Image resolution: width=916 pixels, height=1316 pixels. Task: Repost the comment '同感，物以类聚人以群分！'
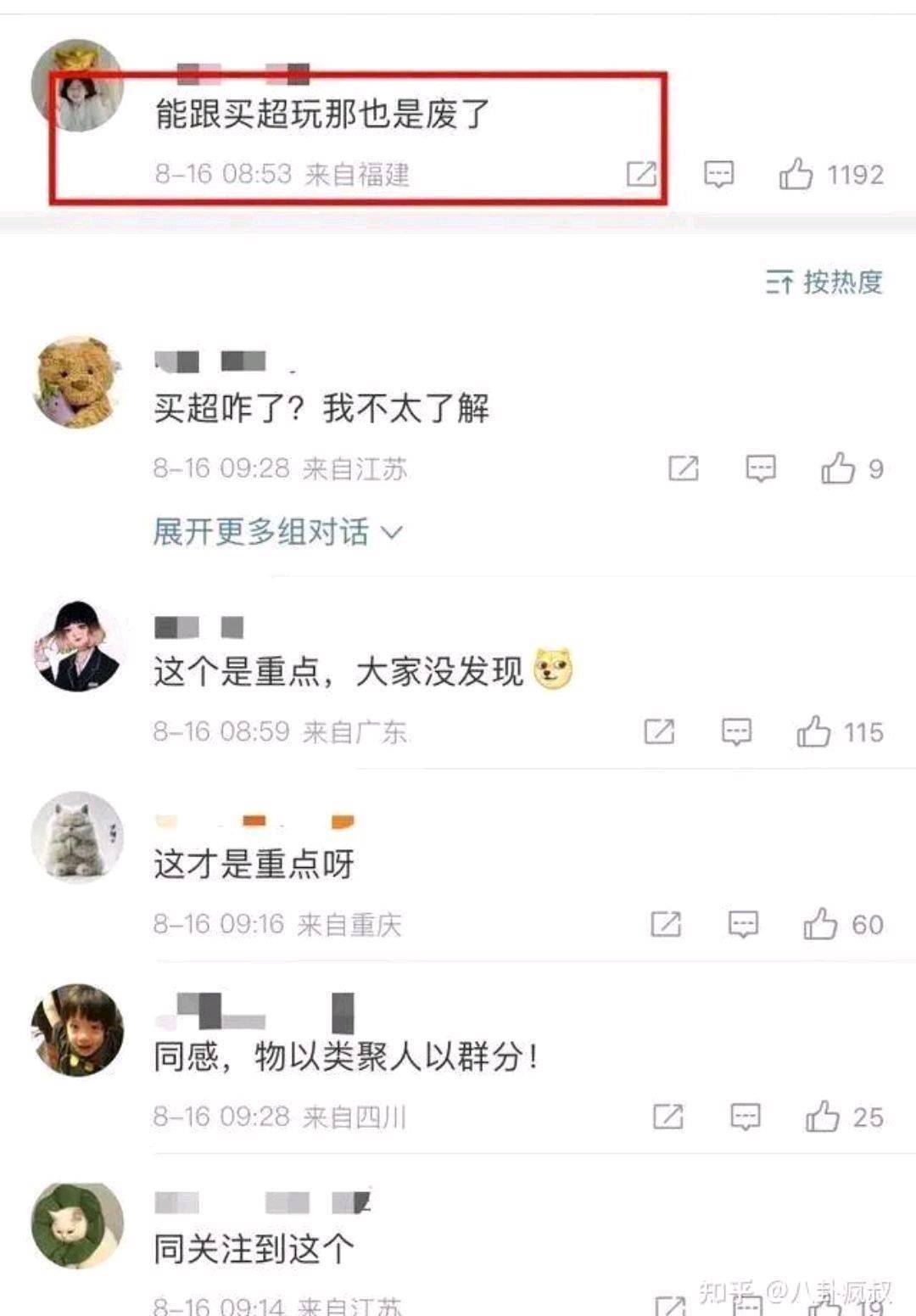click(667, 1117)
